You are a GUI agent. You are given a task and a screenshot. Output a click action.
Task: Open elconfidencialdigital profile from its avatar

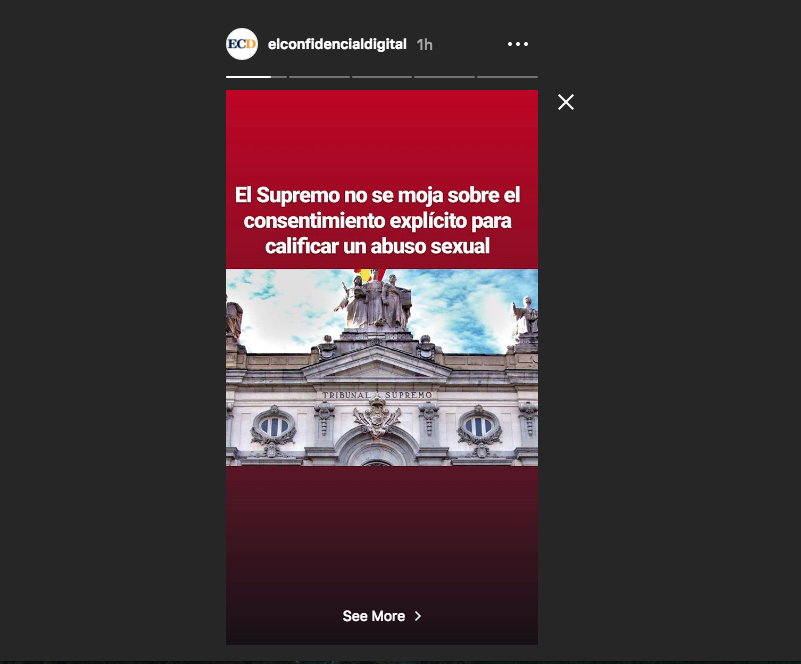coord(242,44)
